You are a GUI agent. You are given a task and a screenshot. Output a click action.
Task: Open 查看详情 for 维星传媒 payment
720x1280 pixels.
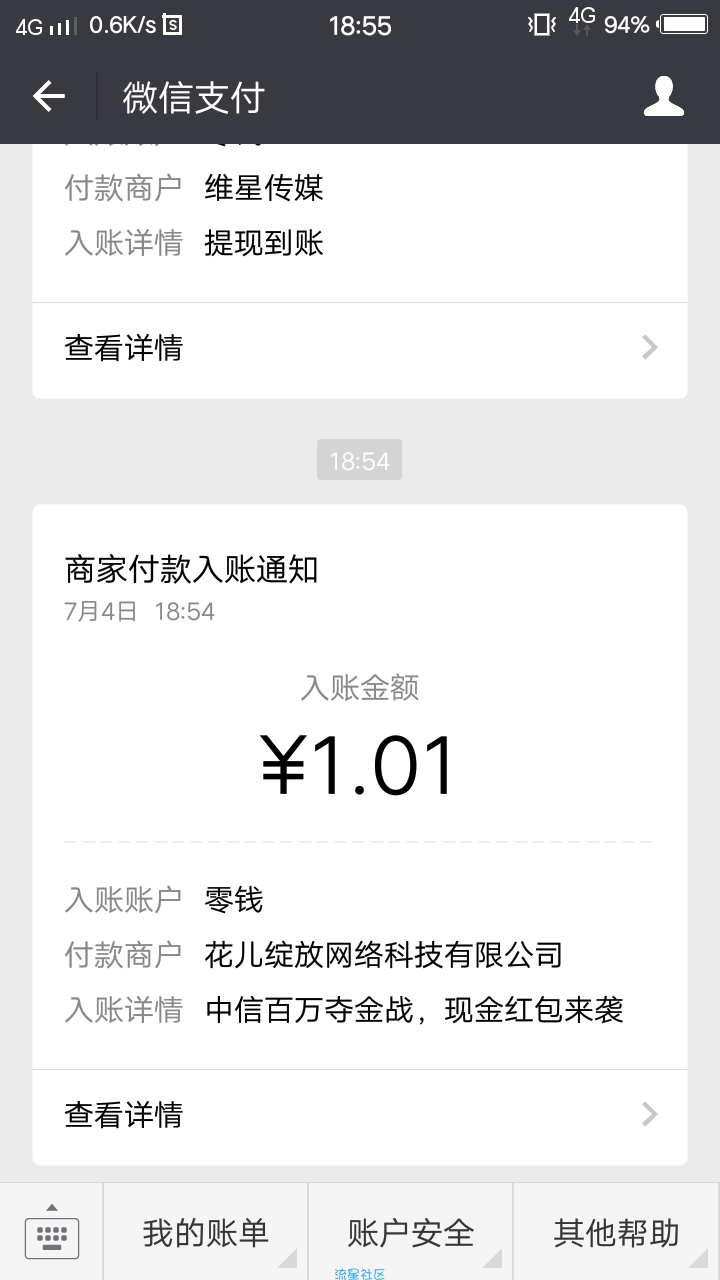tap(360, 348)
